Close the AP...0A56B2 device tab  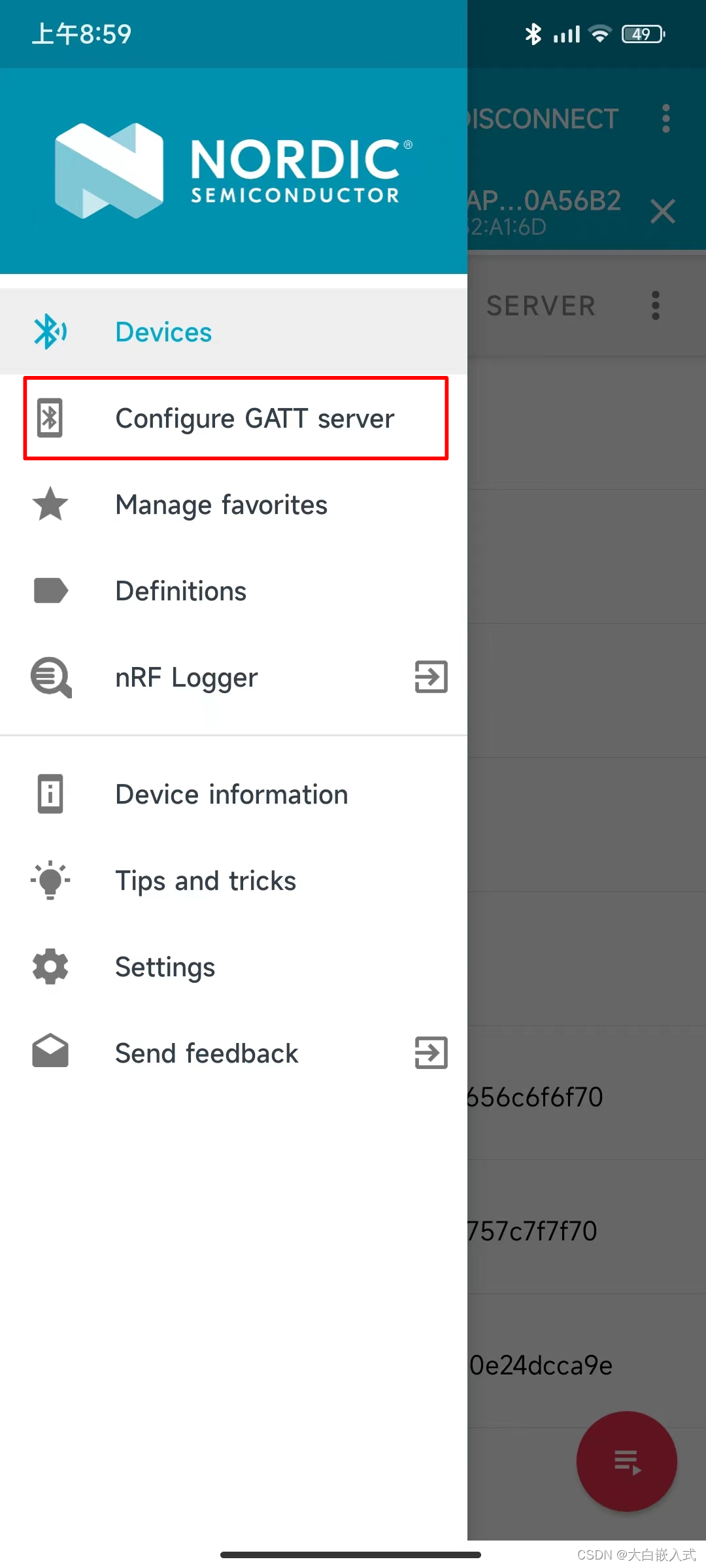[663, 211]
